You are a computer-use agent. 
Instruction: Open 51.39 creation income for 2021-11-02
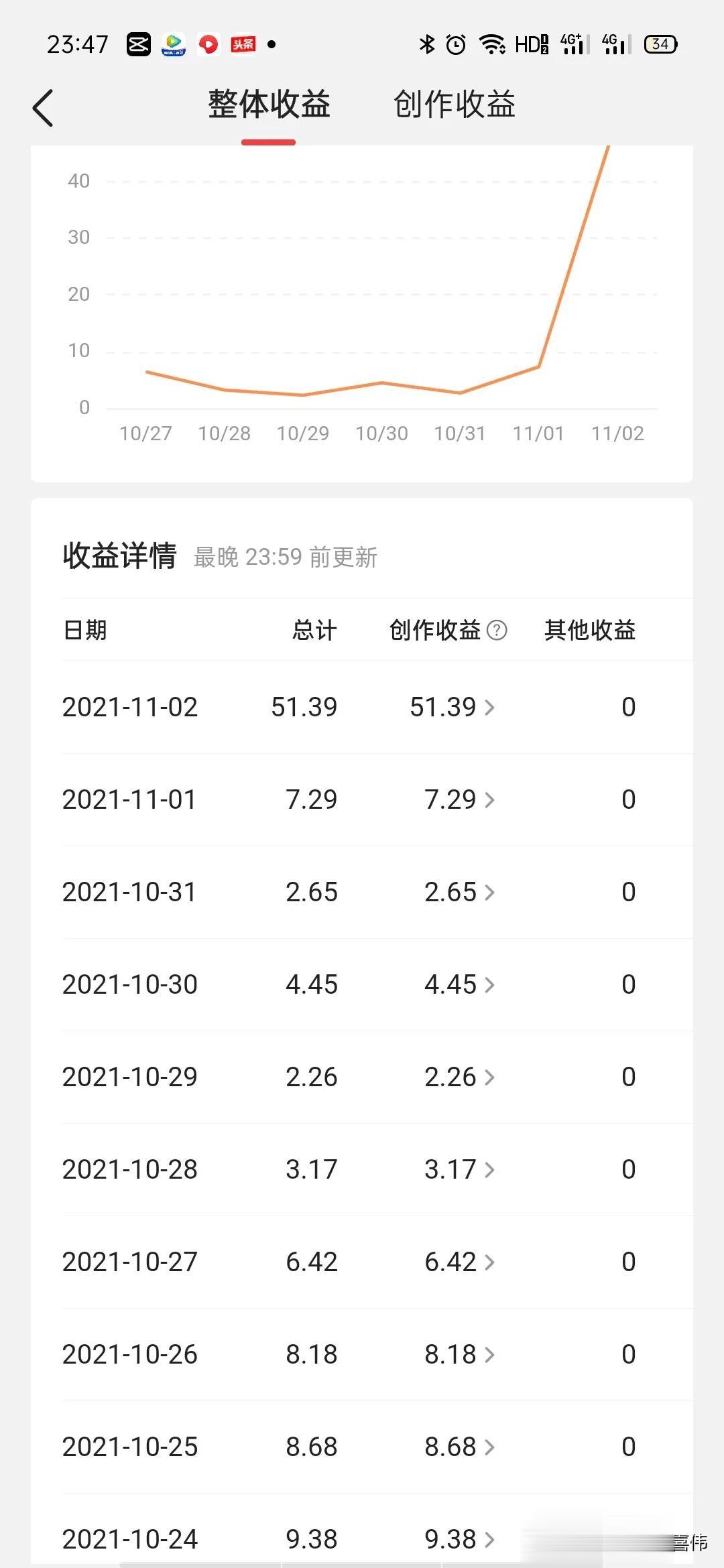click(x=452, y=707)
